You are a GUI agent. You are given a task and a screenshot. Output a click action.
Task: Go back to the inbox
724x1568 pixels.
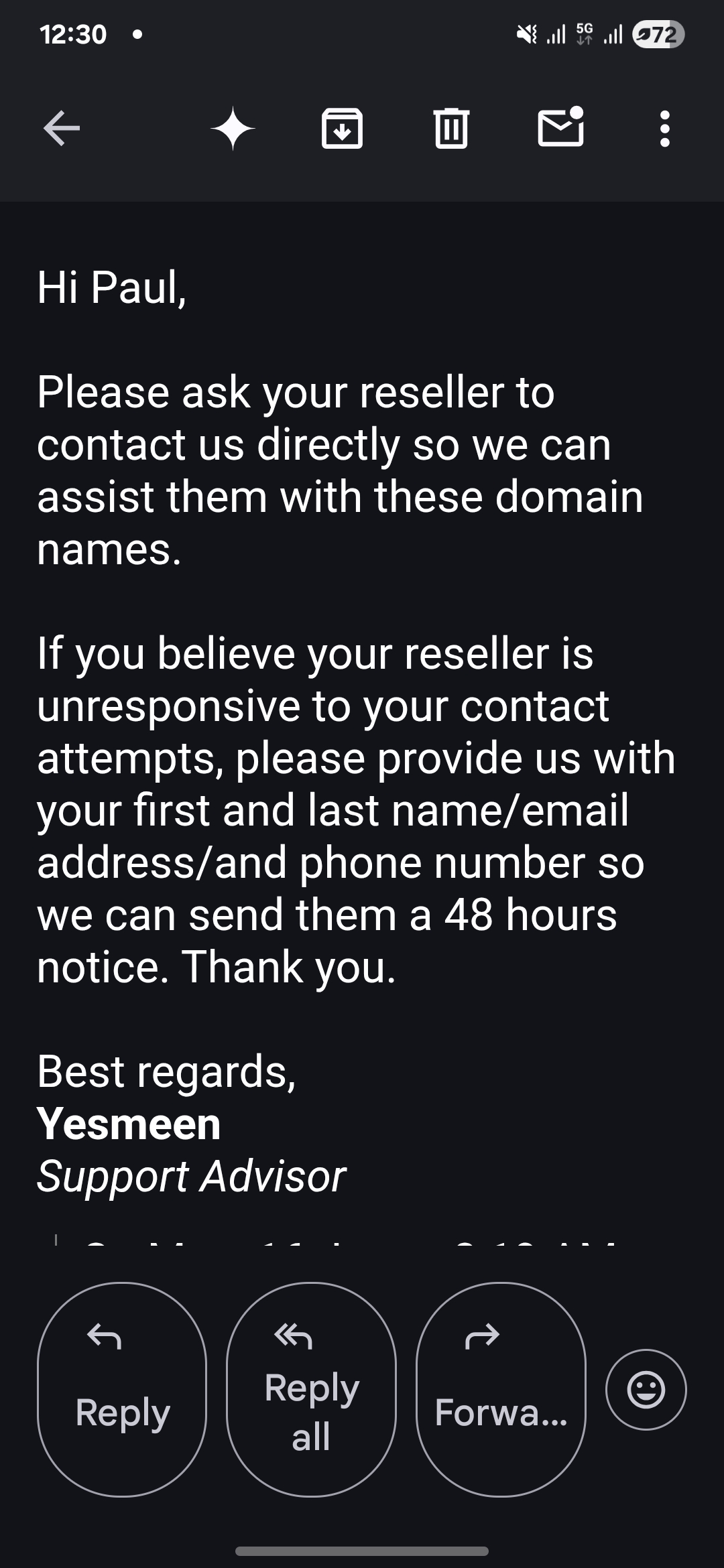pyautogui.click(x=62, y=128)
